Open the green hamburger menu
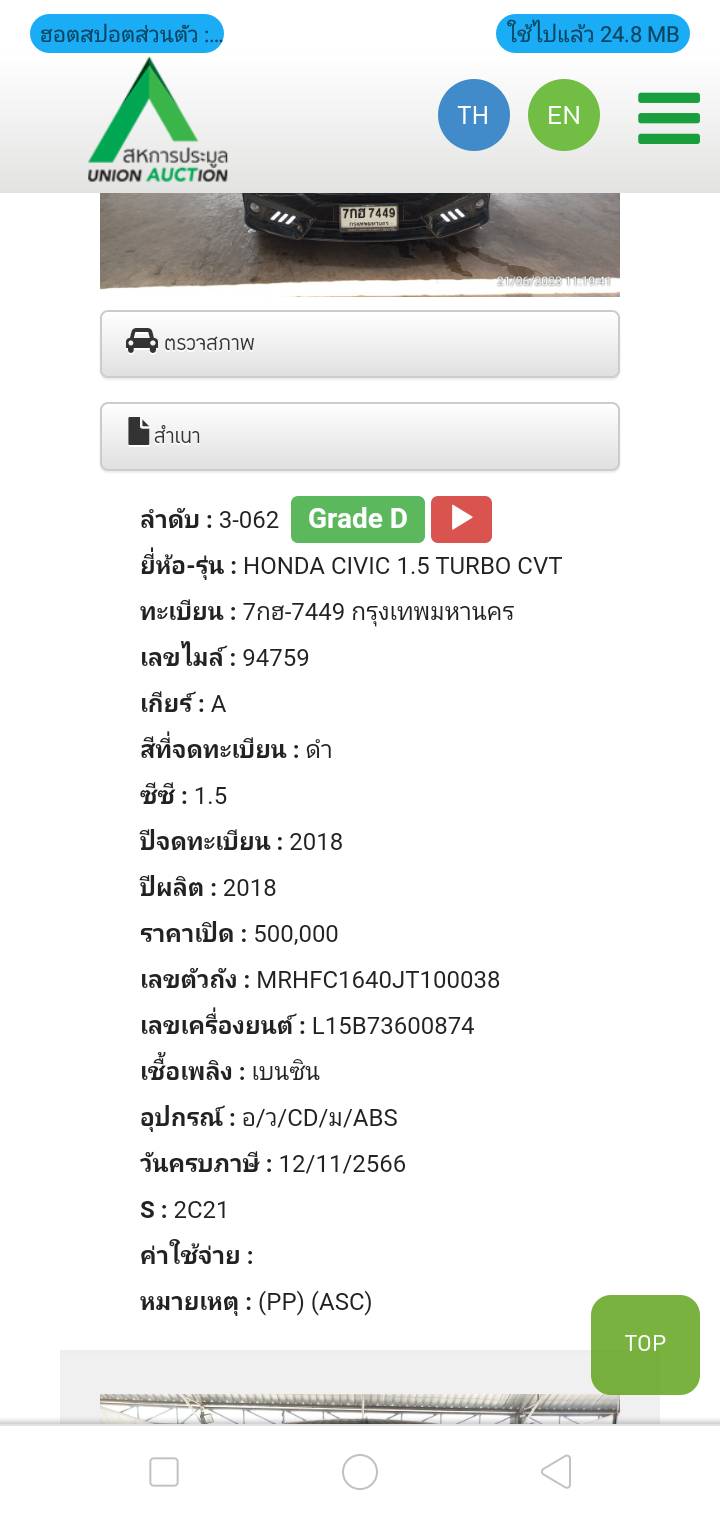The image size is (720, 1520). pos(668,118)
